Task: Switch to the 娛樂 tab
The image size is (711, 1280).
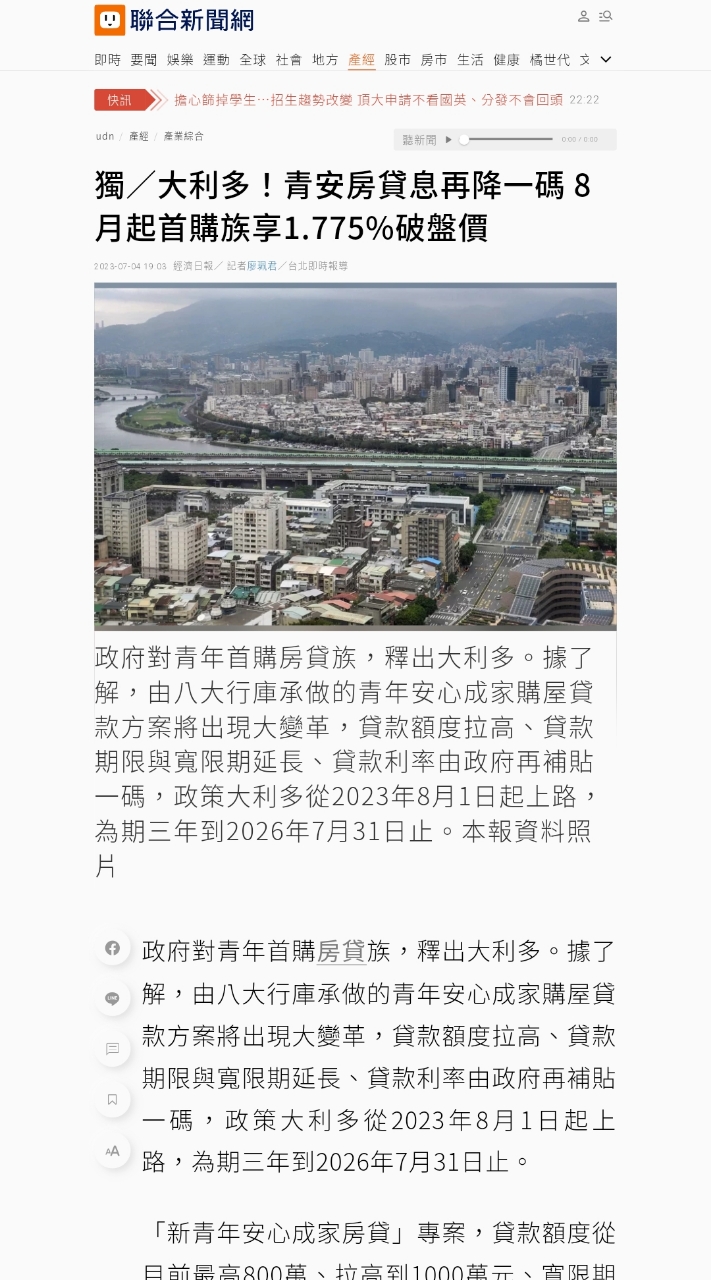Action: click(x=180, y=60)
